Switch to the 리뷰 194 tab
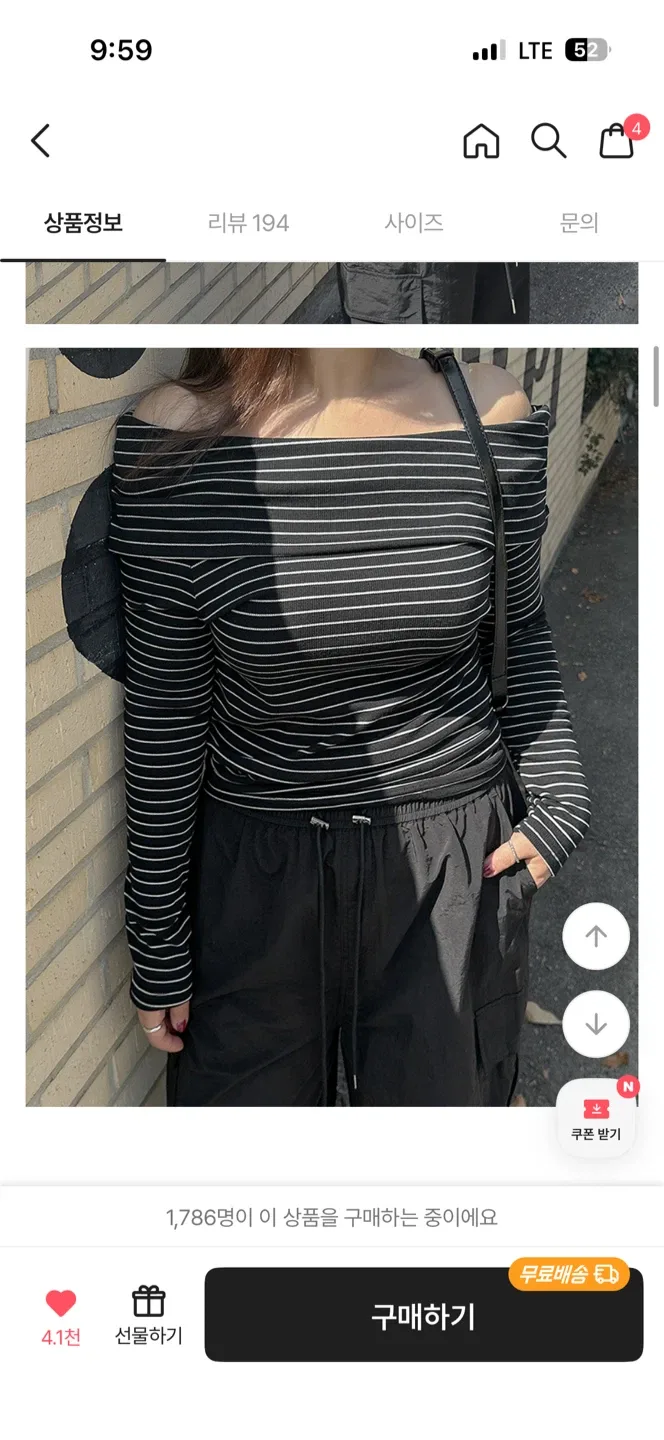Viewport: 664px width, 1440px height. 248,223
